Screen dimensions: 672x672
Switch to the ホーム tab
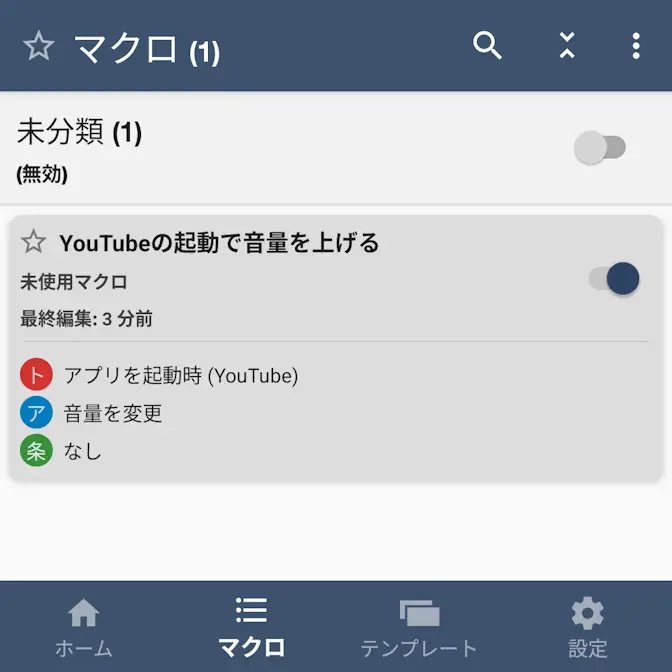click(84, 627)
